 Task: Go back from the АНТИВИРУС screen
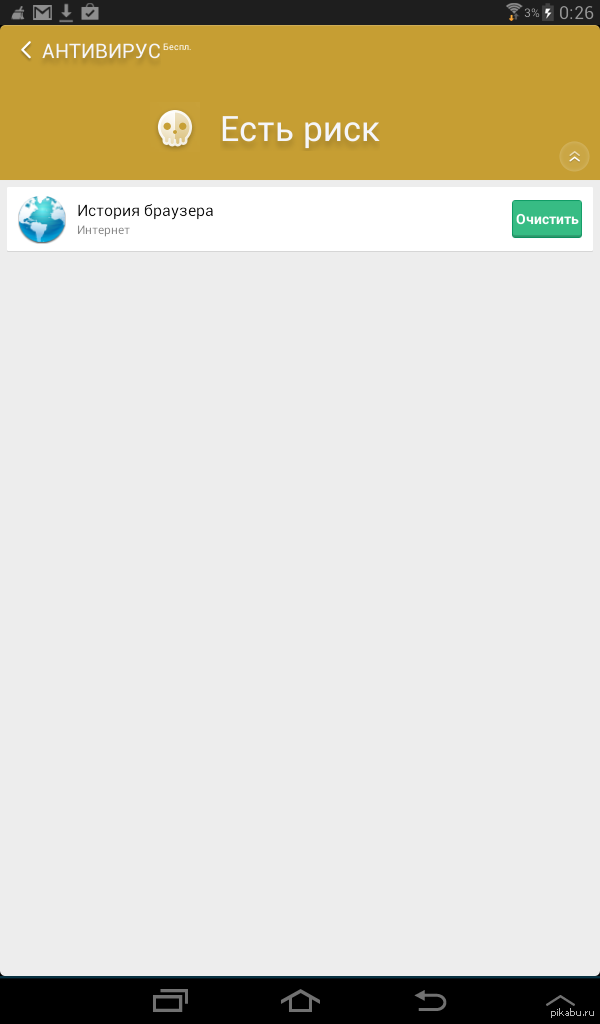27,50
